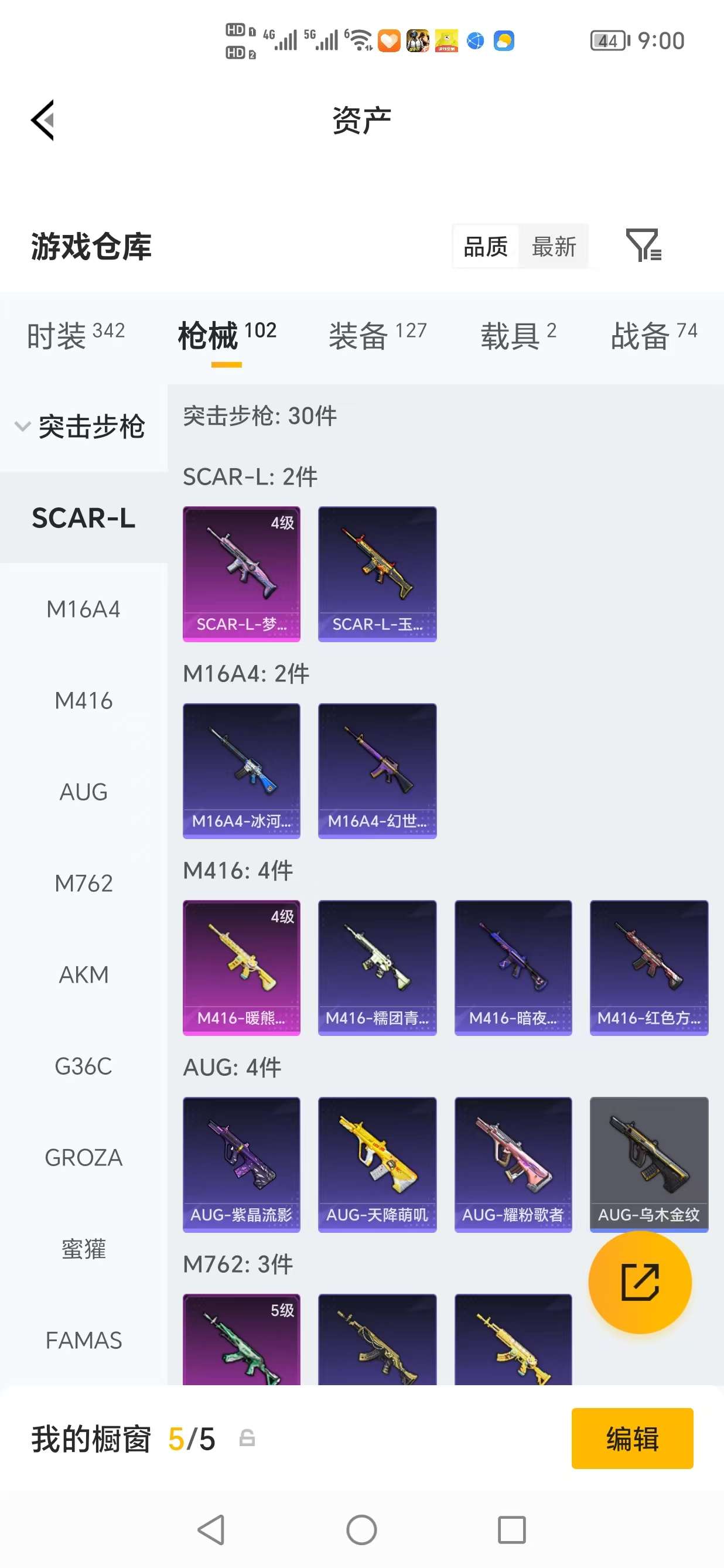Select FAMAS in the side list
The width and height of the screenshot is (724, 1568).
[x=83, y=1339]
